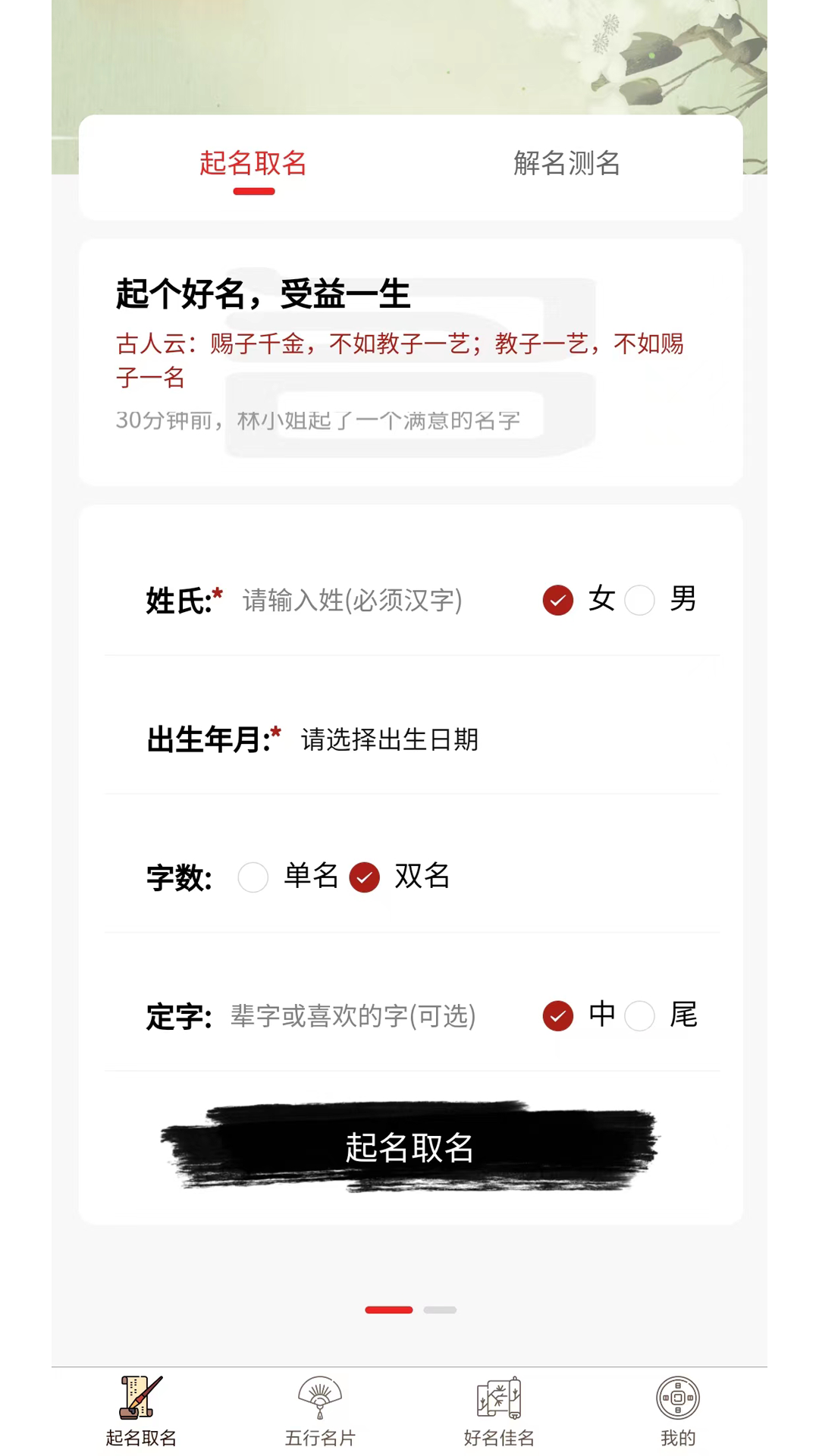This screenshot has width=819, height=1456.
Task: Switch to the 解名测名 tab
Action: 568,165
